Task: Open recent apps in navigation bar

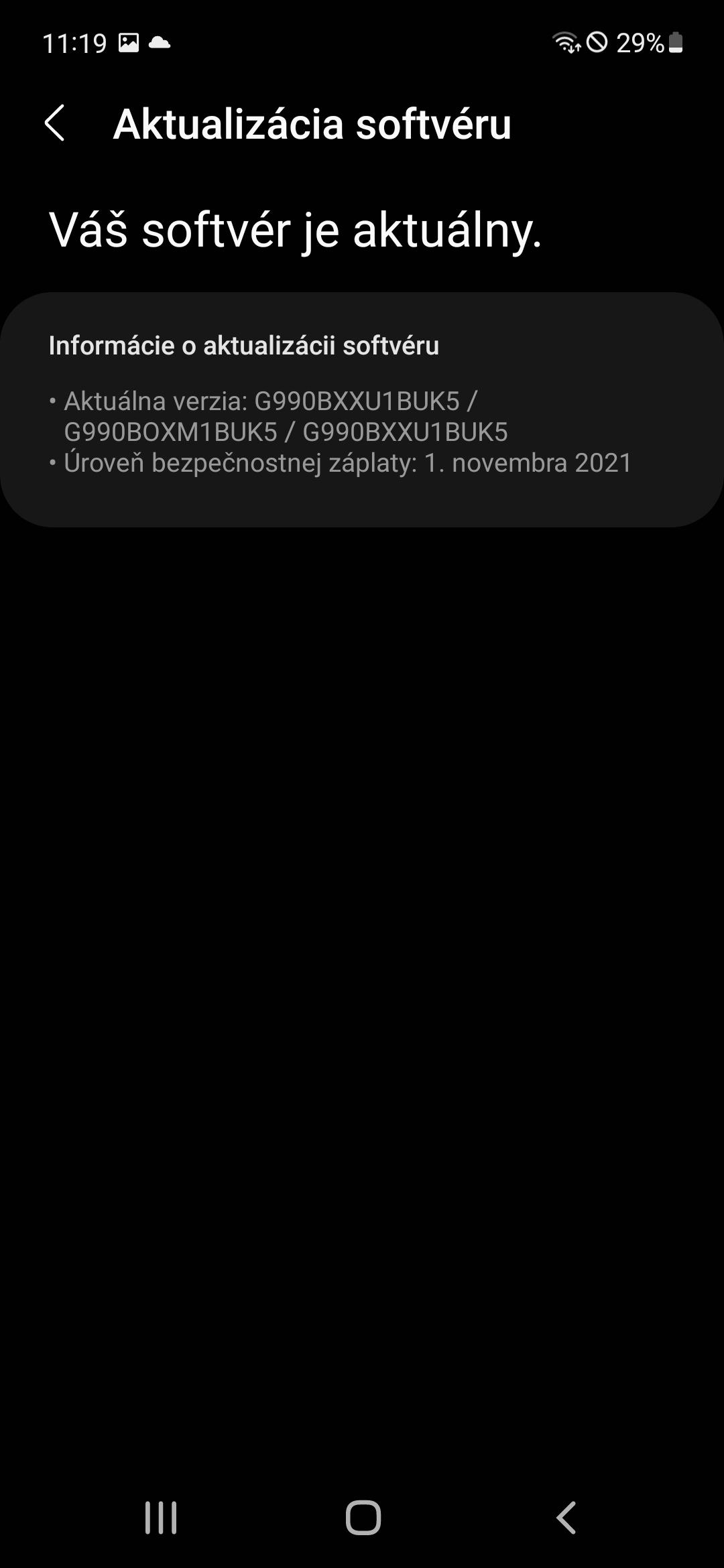Action: point(161,1517)
